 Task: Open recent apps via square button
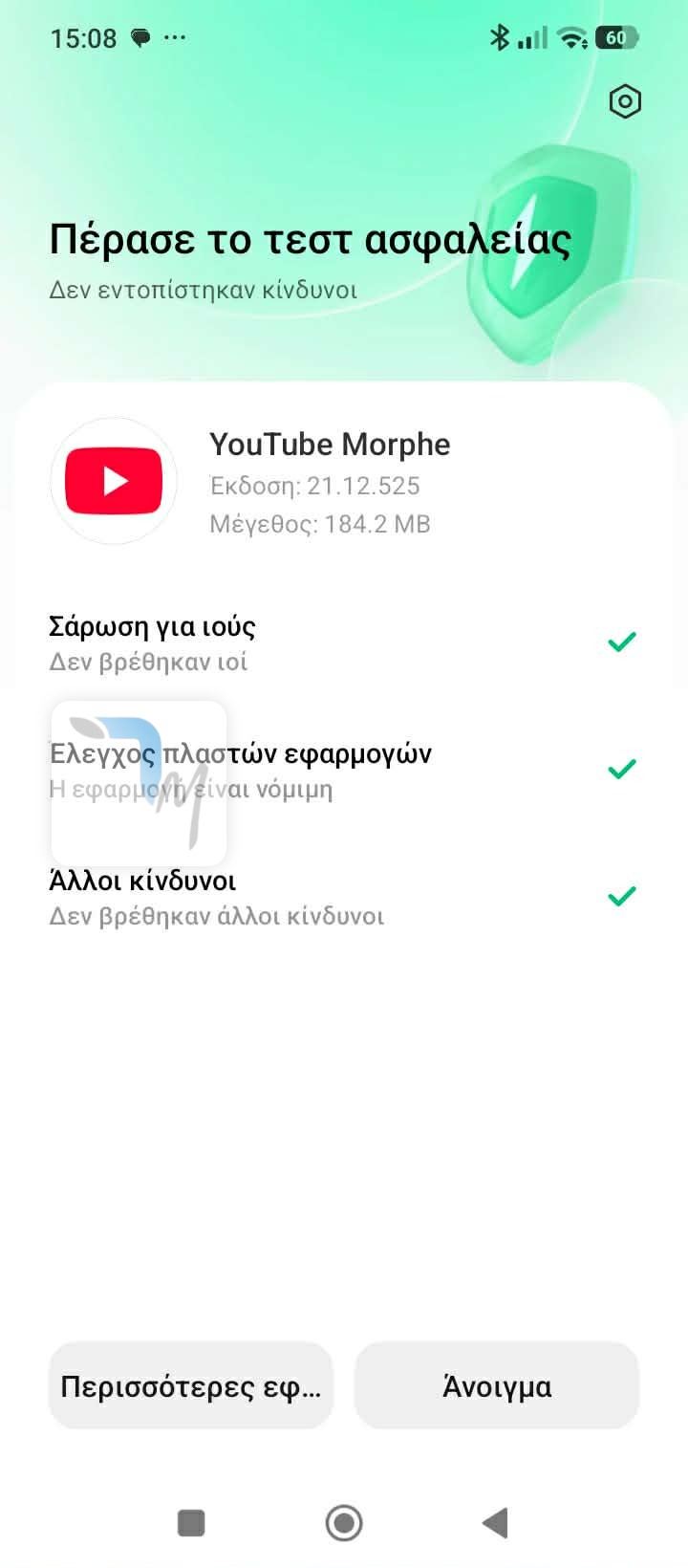(x=191, y=1522)
